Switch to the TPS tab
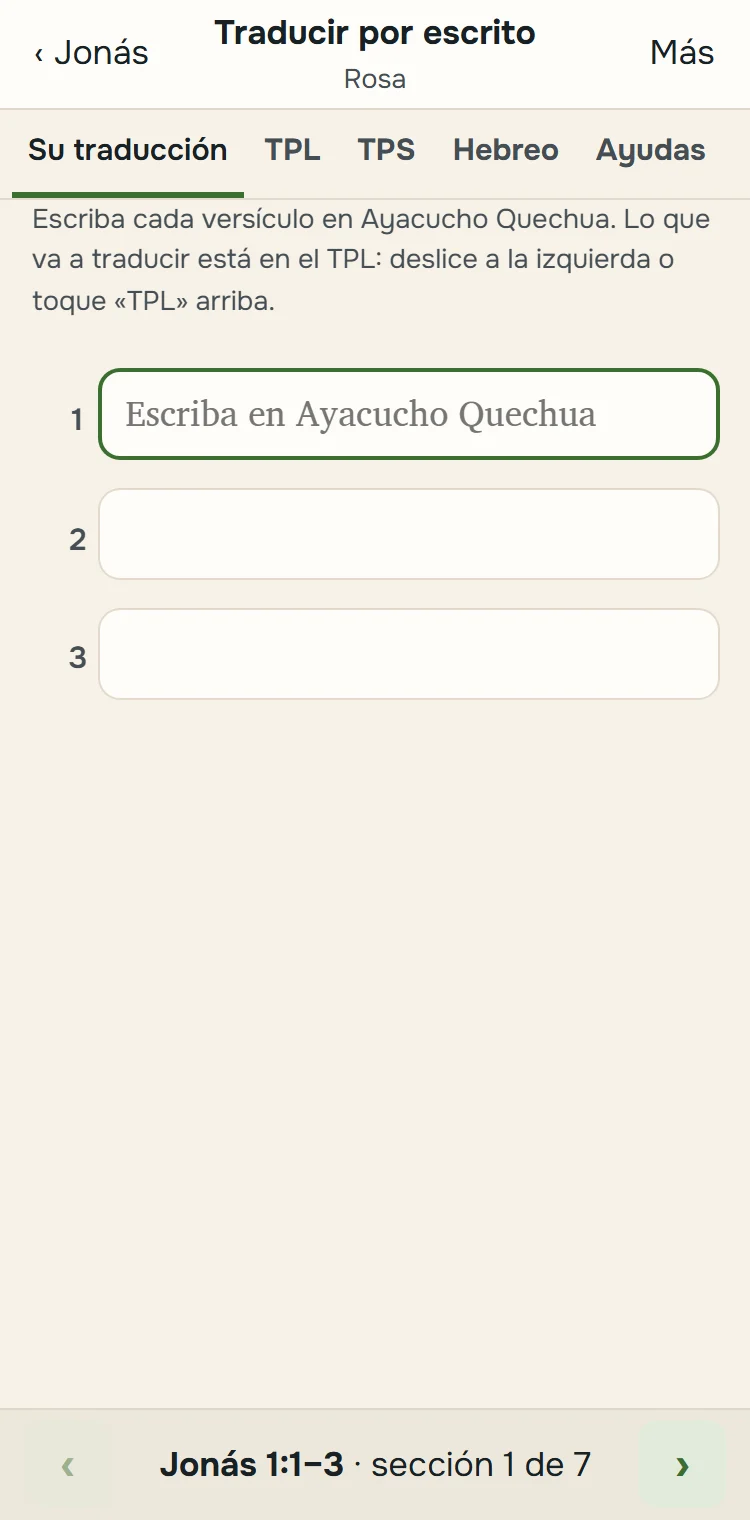Screen dimensions: 750x1520 (386, 151)
